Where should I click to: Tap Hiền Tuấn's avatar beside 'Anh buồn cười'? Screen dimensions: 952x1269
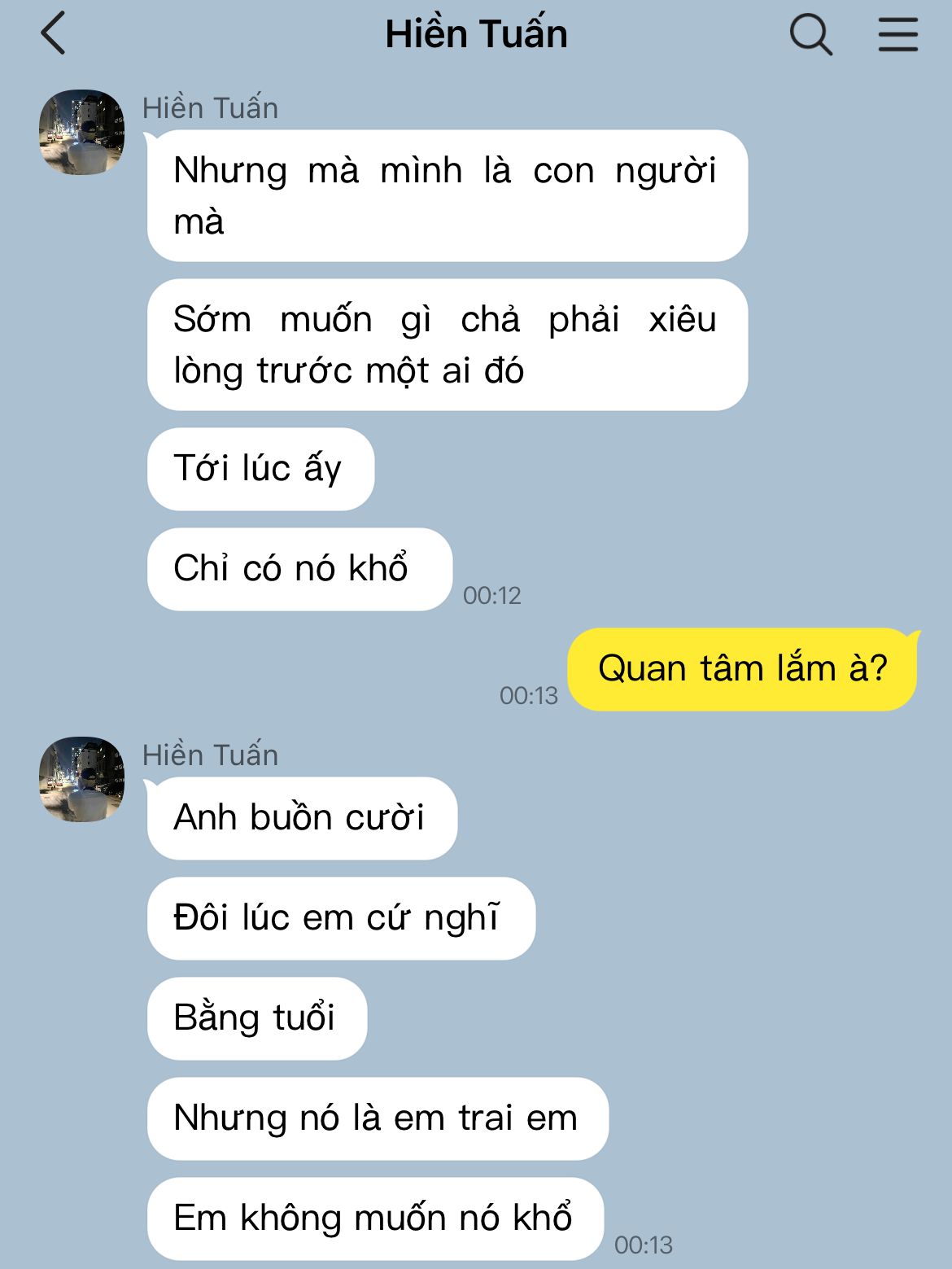point(82,779)
